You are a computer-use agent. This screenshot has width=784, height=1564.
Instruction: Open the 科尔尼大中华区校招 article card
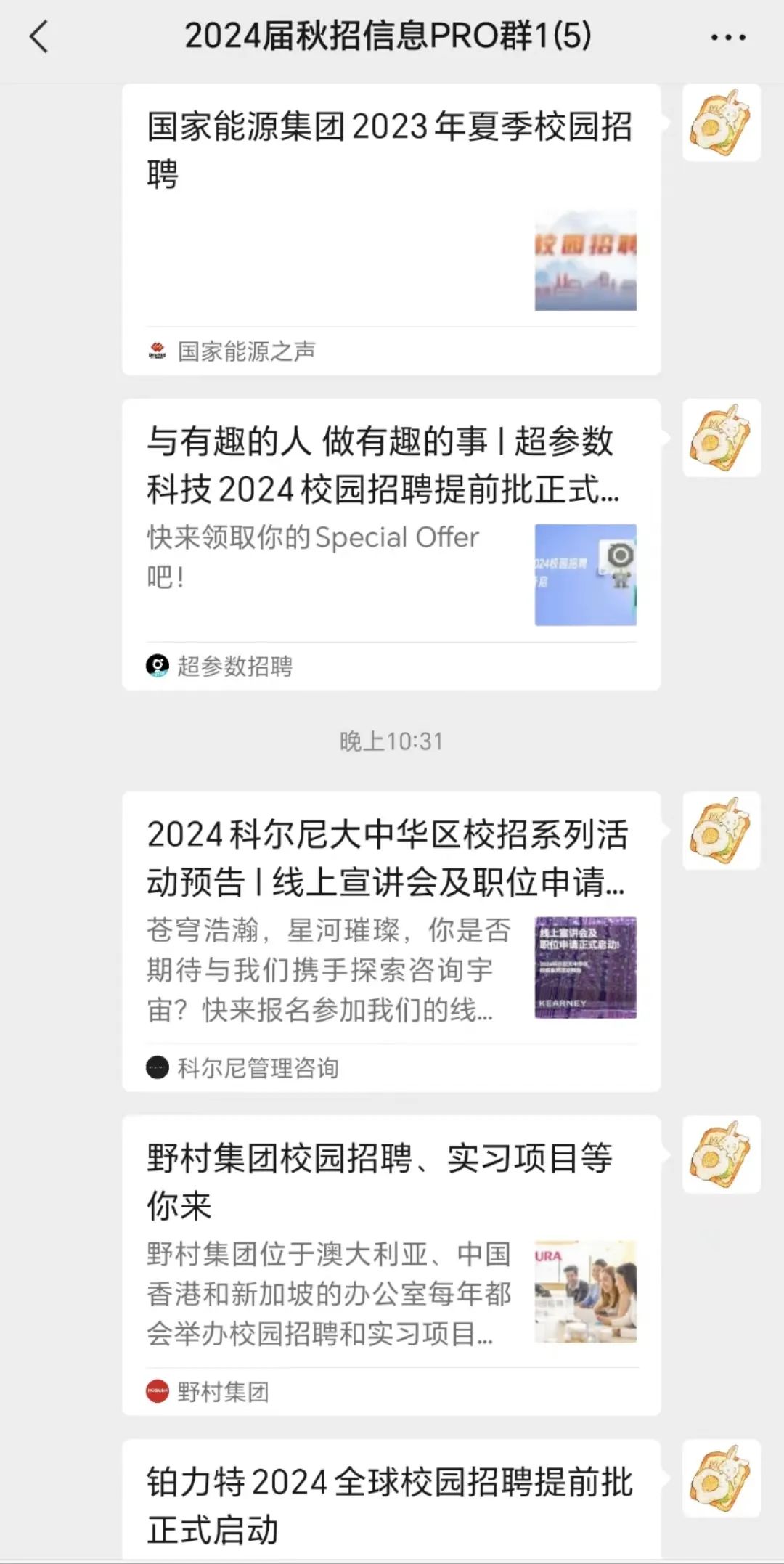[391, 942]
